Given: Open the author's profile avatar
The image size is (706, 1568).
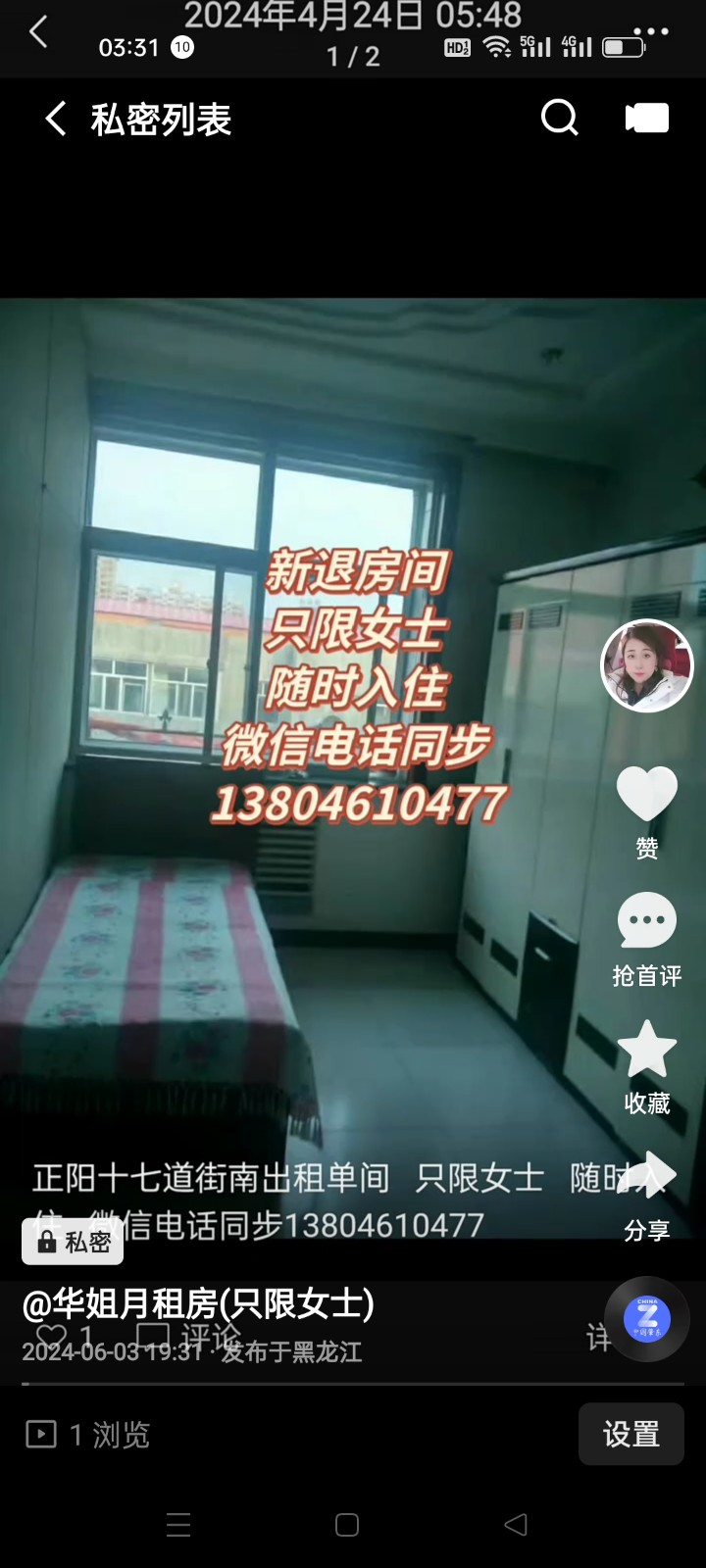Looking at the screenshot, I should click(646, 665).
